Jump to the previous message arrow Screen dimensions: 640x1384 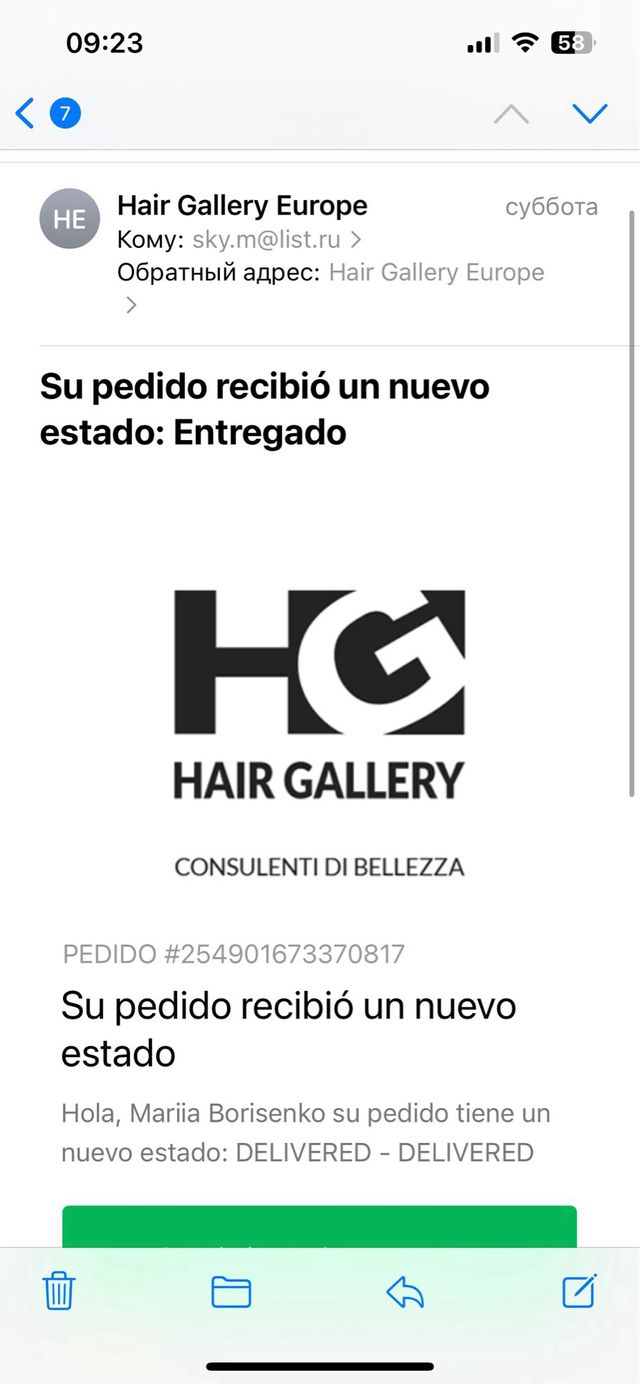pos(511,113)
